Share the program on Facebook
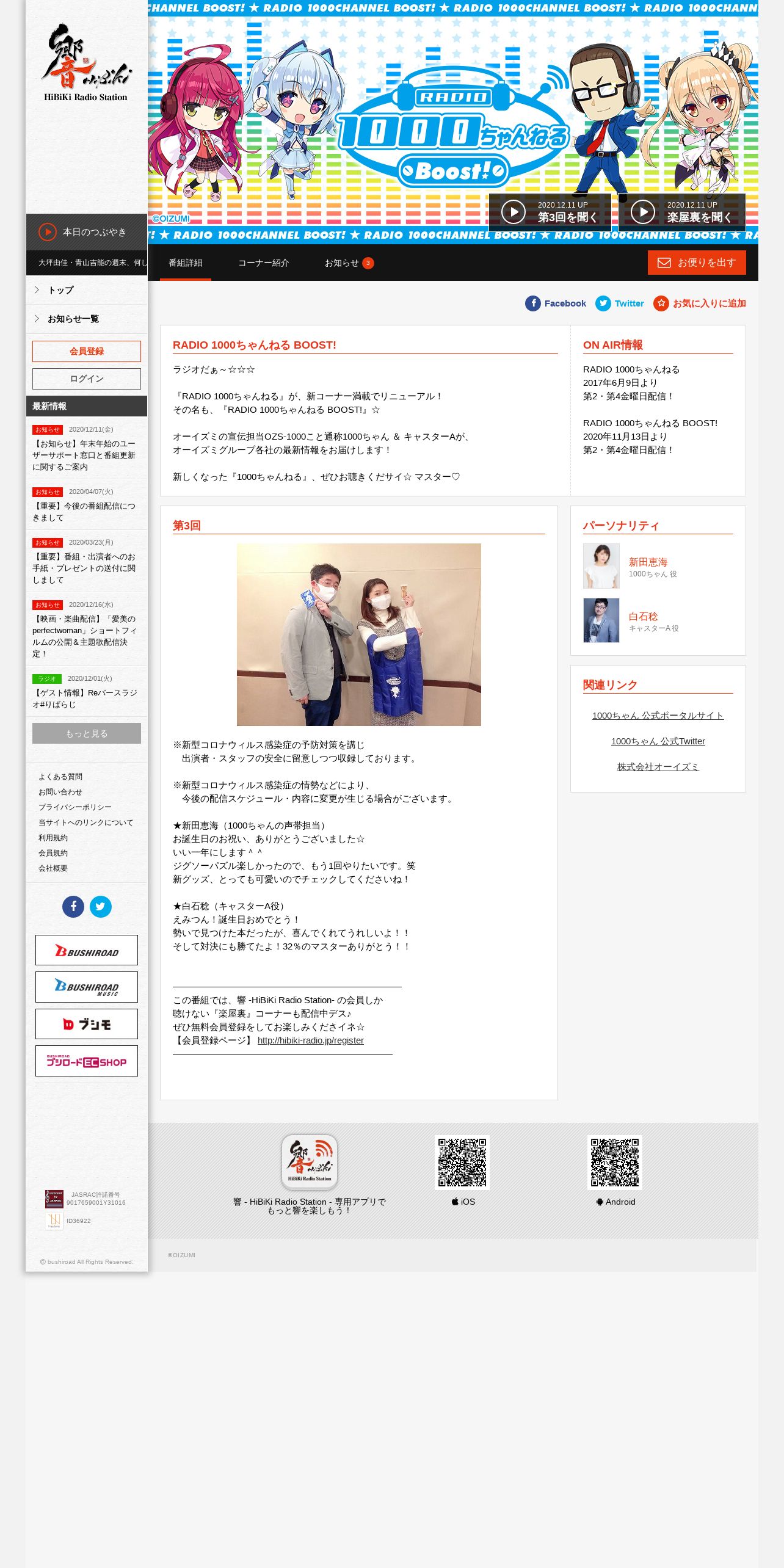This screenshot has width=784, height=1568. click(556, 303)
